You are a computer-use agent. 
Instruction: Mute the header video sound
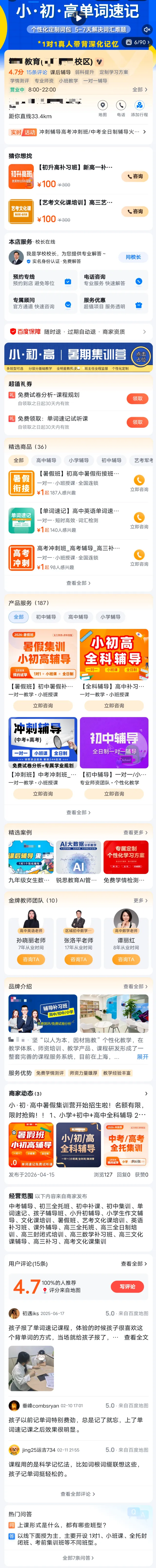click(146, 29)
